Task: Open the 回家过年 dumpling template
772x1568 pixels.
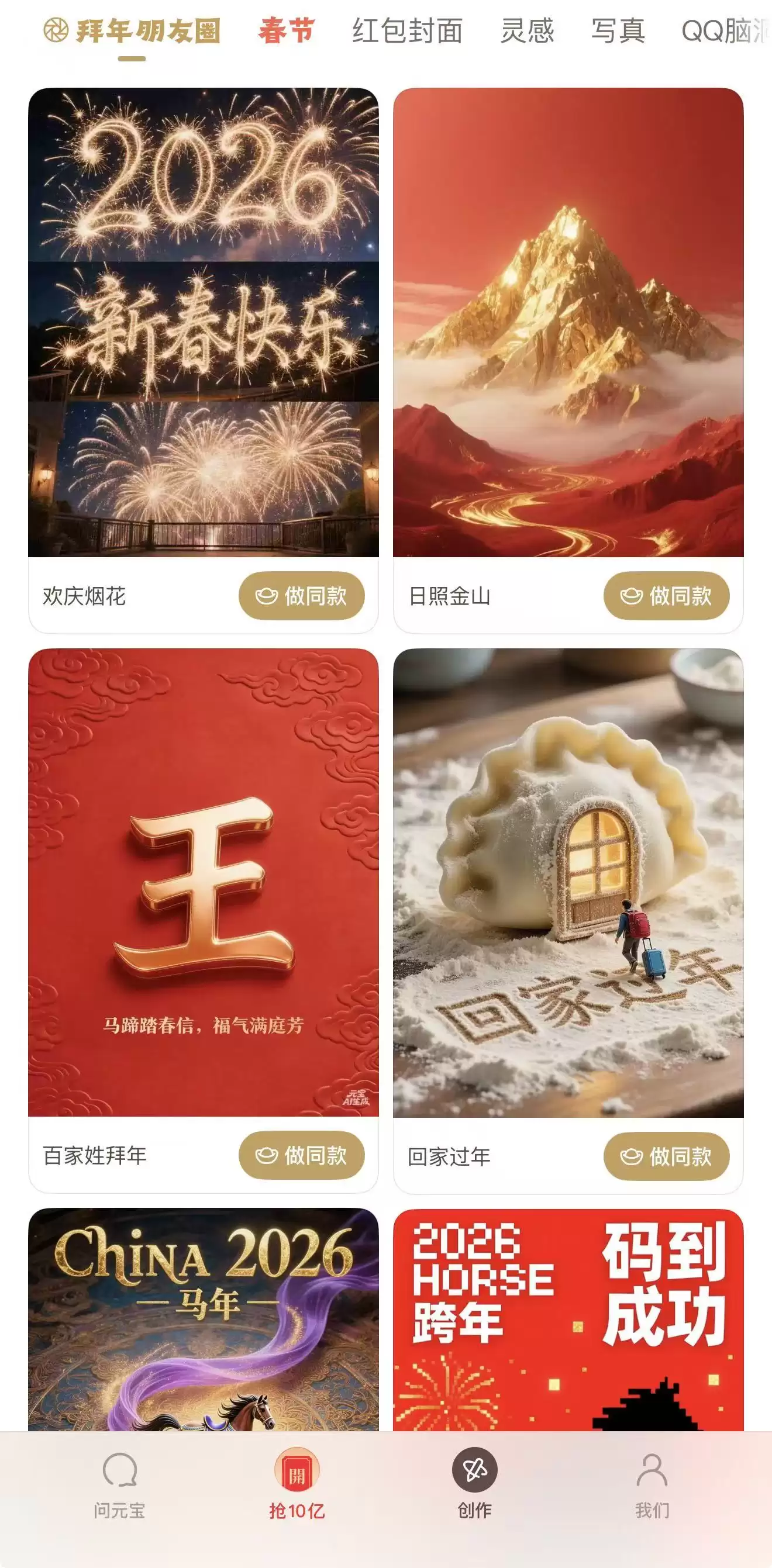Action: [568, 882]
